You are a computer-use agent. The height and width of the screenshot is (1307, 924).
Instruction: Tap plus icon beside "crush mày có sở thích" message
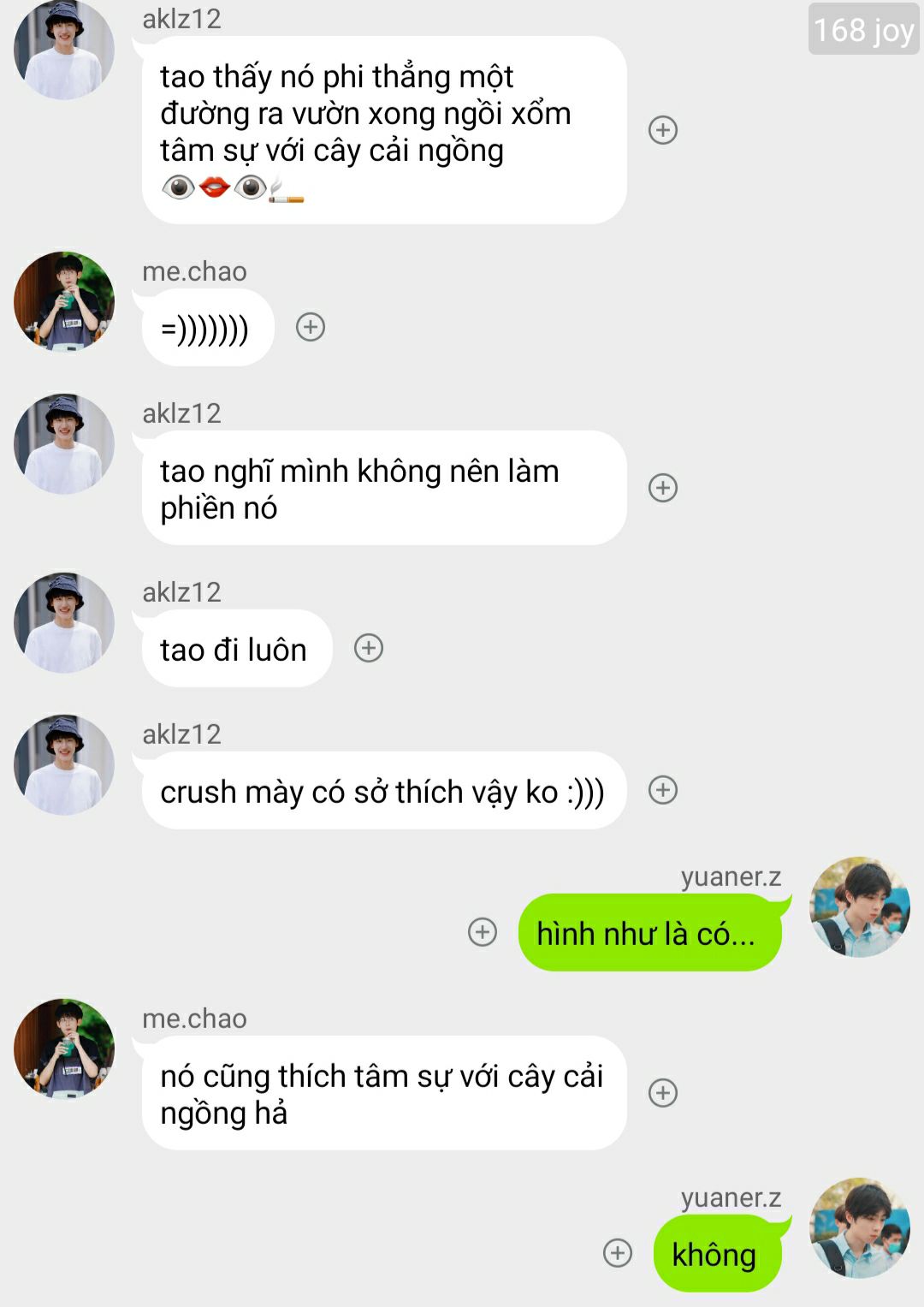coord(663,790)
